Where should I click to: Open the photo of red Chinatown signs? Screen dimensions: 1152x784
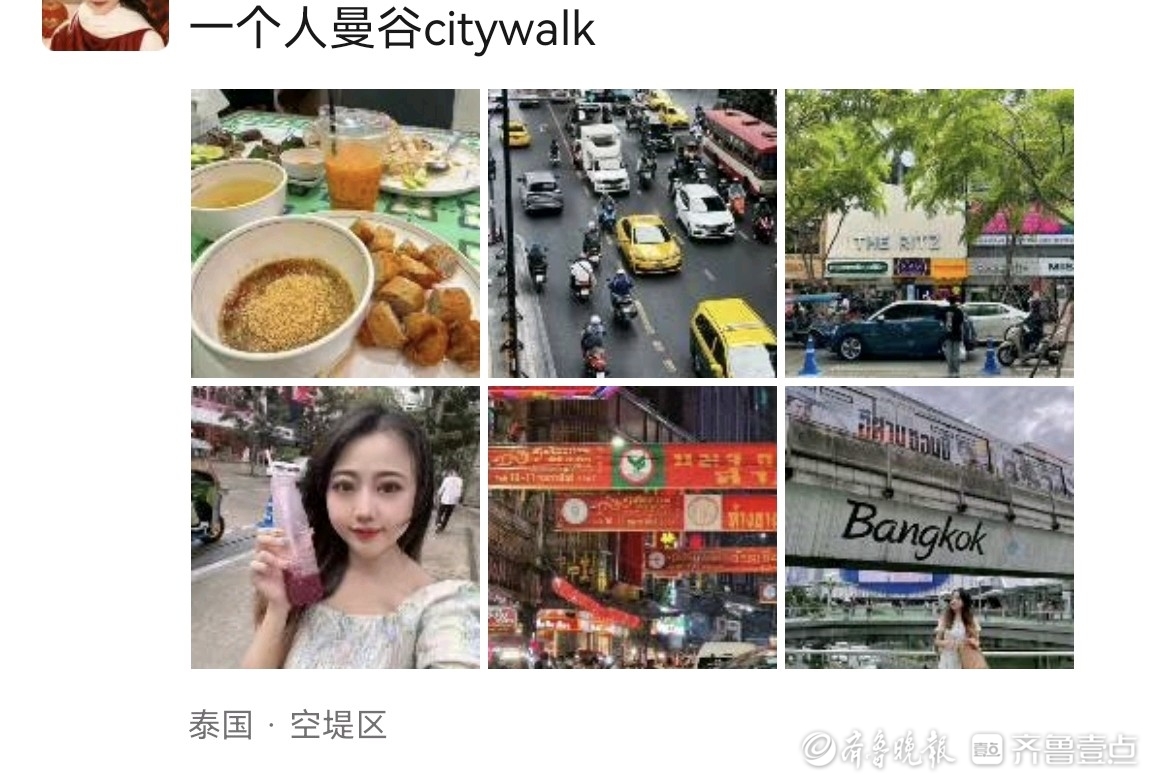(632, 527)
